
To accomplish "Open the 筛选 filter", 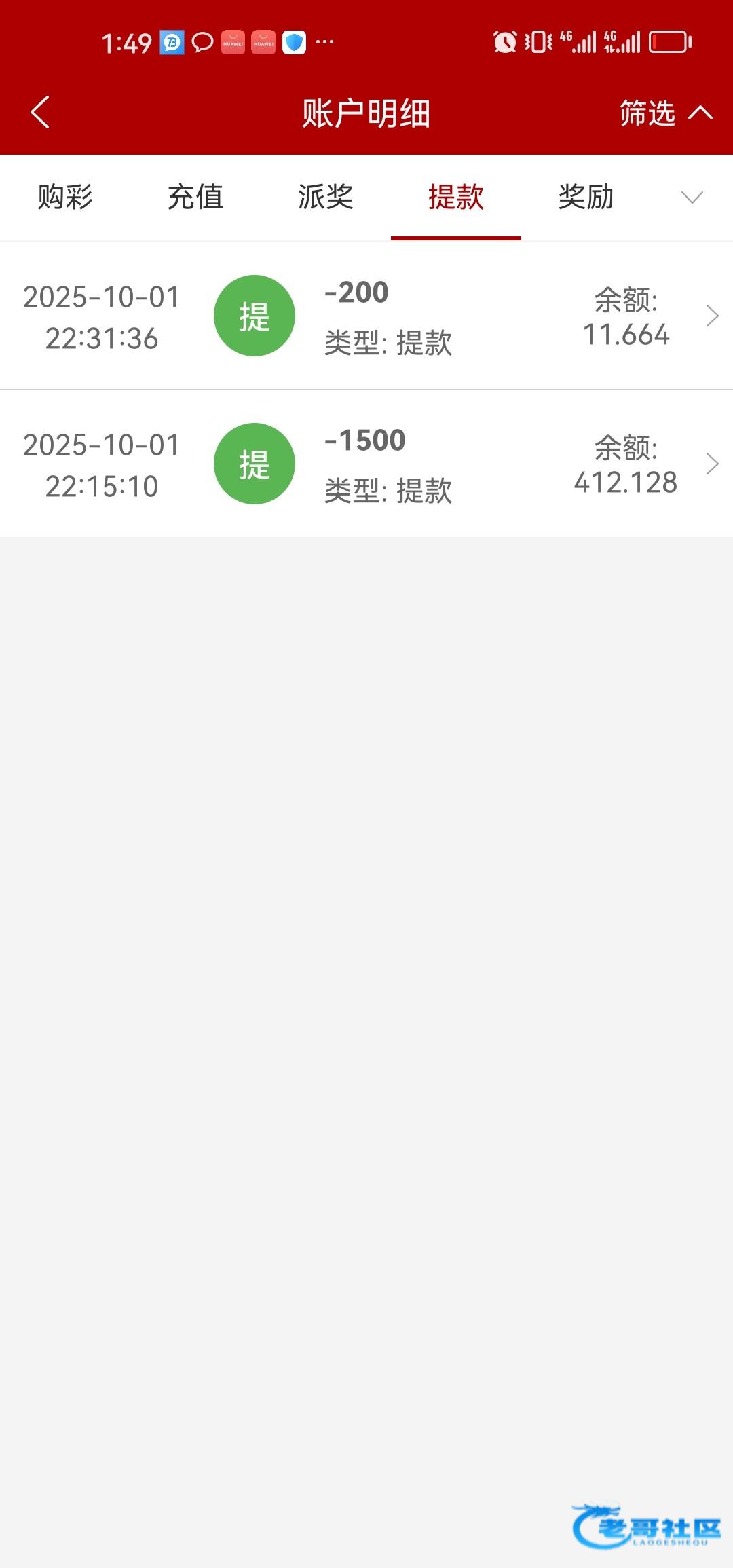I will 665,113.
